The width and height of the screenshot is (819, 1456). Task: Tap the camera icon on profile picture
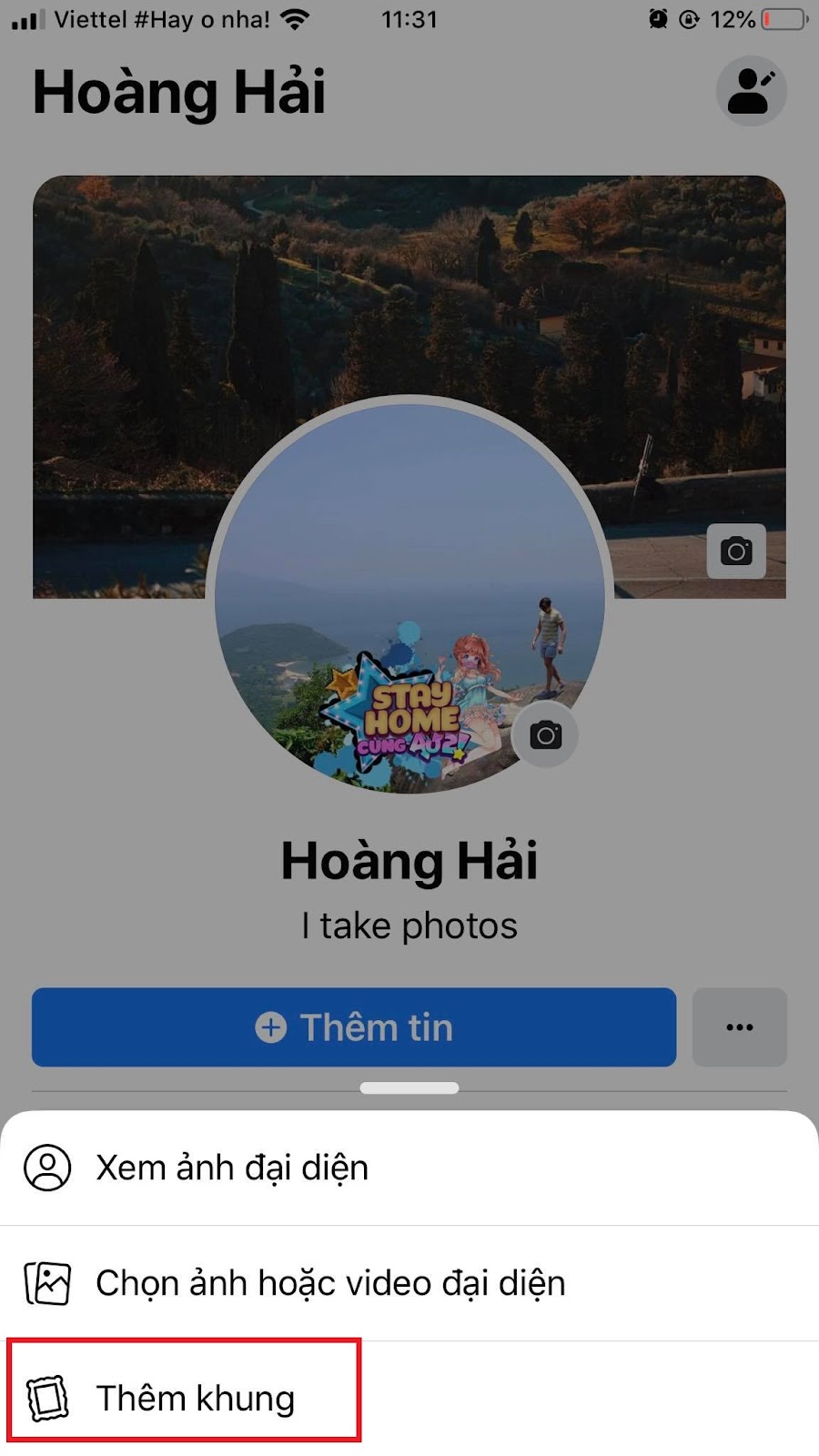545,735
